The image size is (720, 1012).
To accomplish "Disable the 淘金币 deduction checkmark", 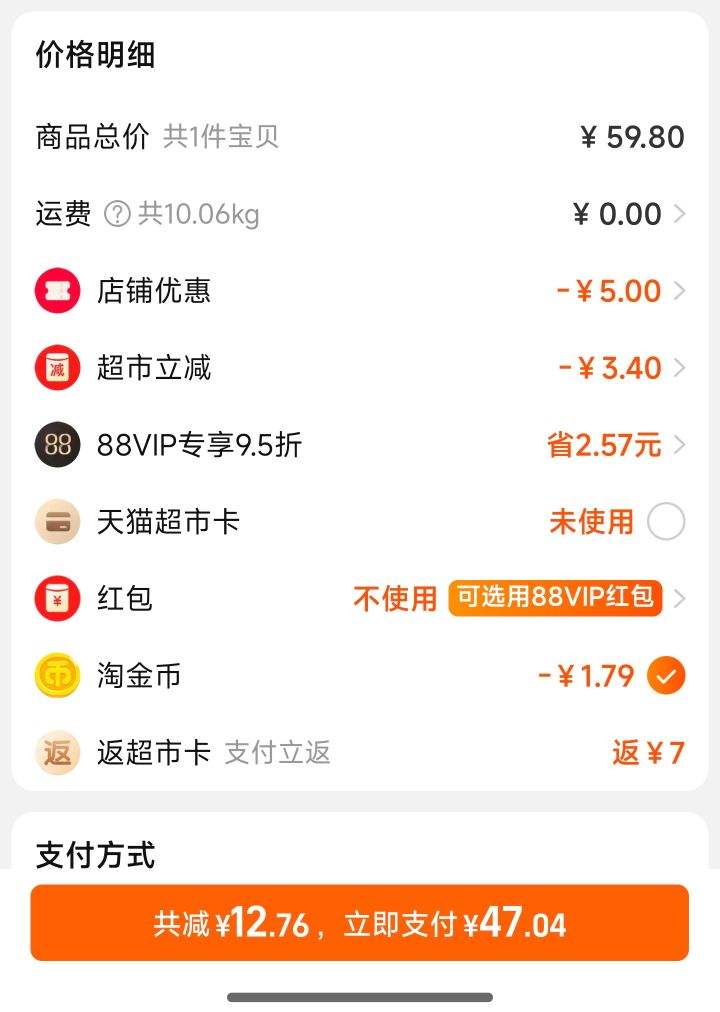I will click(x=664, y=676).
